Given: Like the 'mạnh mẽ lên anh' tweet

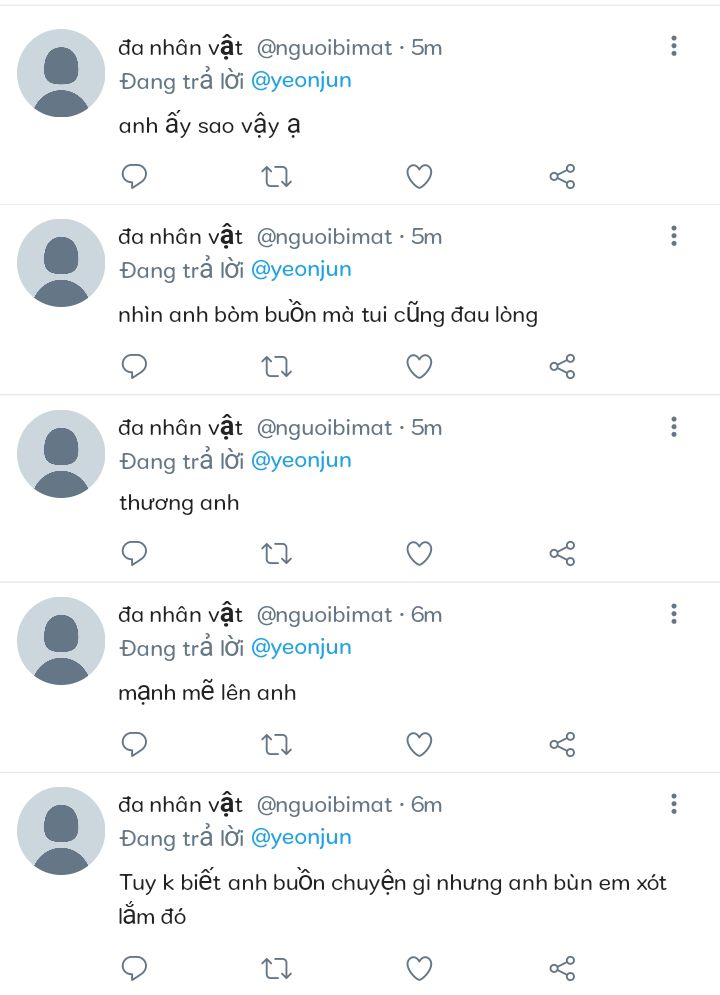Looking at the screenshot, I should (x=419, y=743).
